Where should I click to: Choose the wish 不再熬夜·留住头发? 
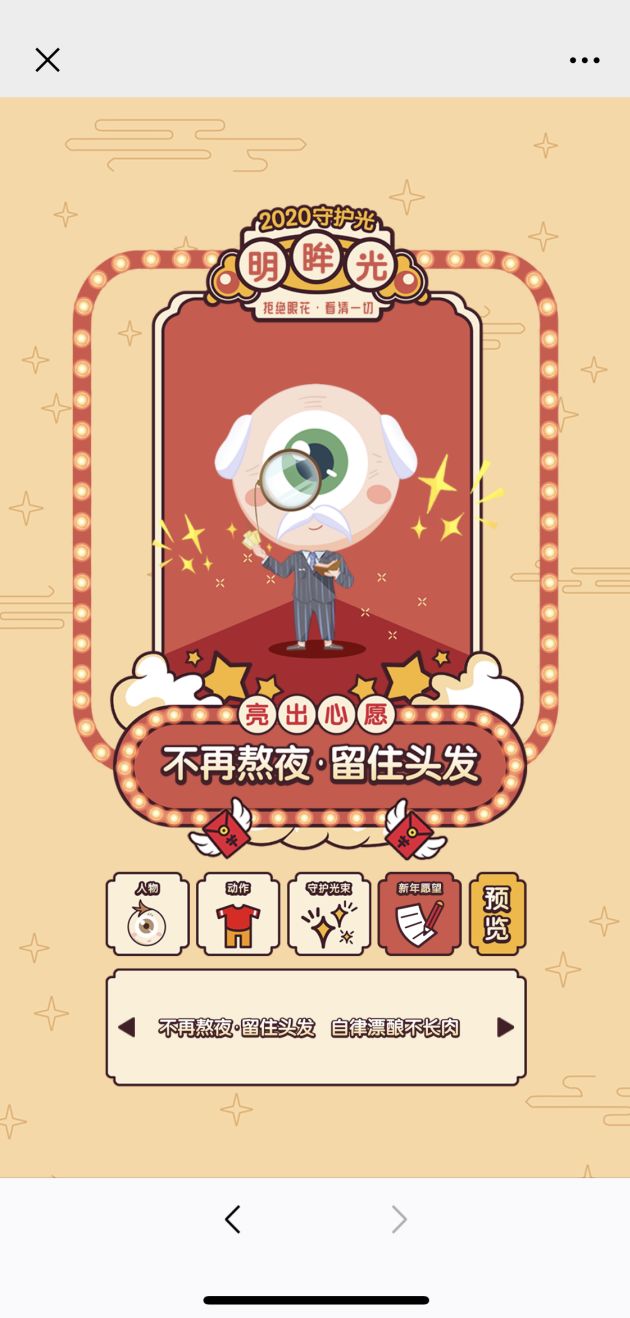(237, 1027)
